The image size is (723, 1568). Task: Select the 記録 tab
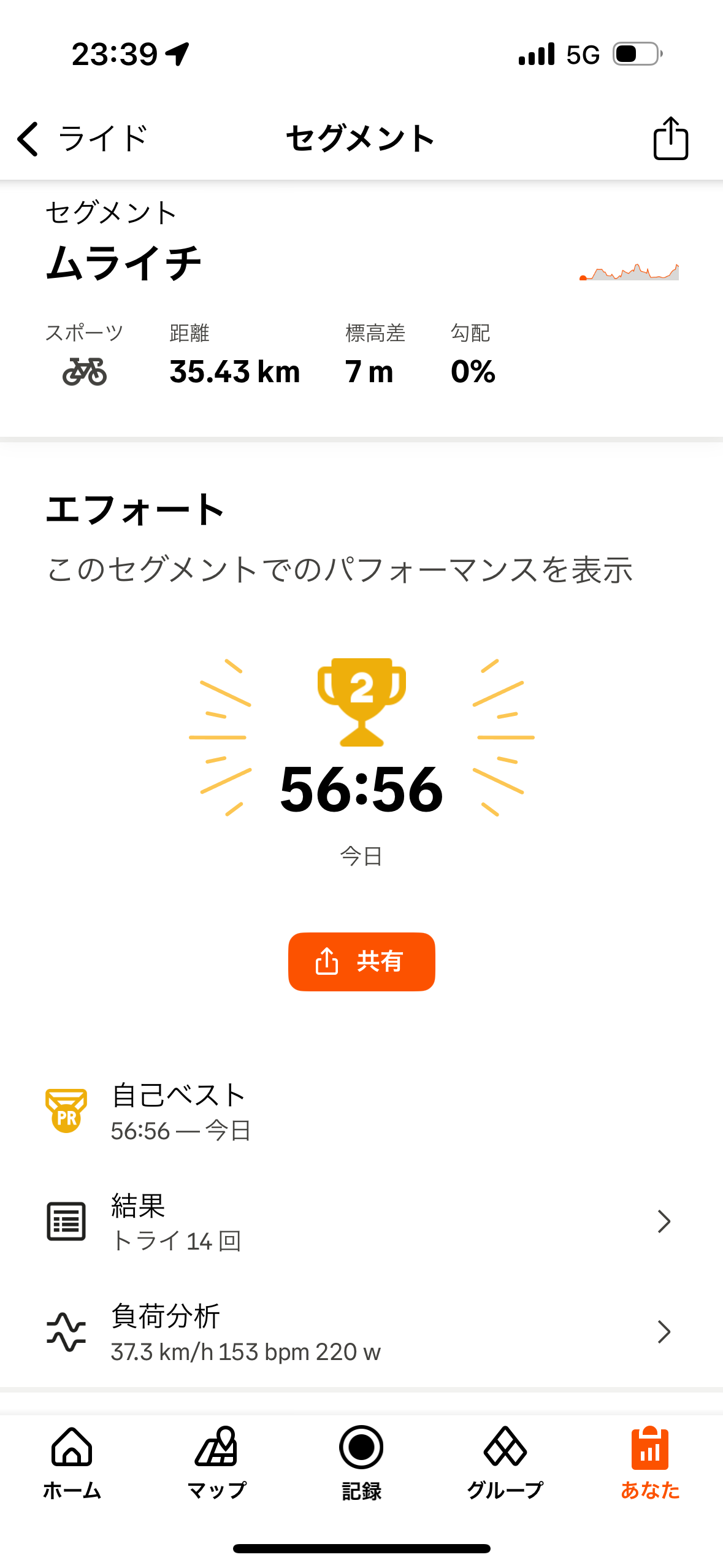pos(361,1463)
